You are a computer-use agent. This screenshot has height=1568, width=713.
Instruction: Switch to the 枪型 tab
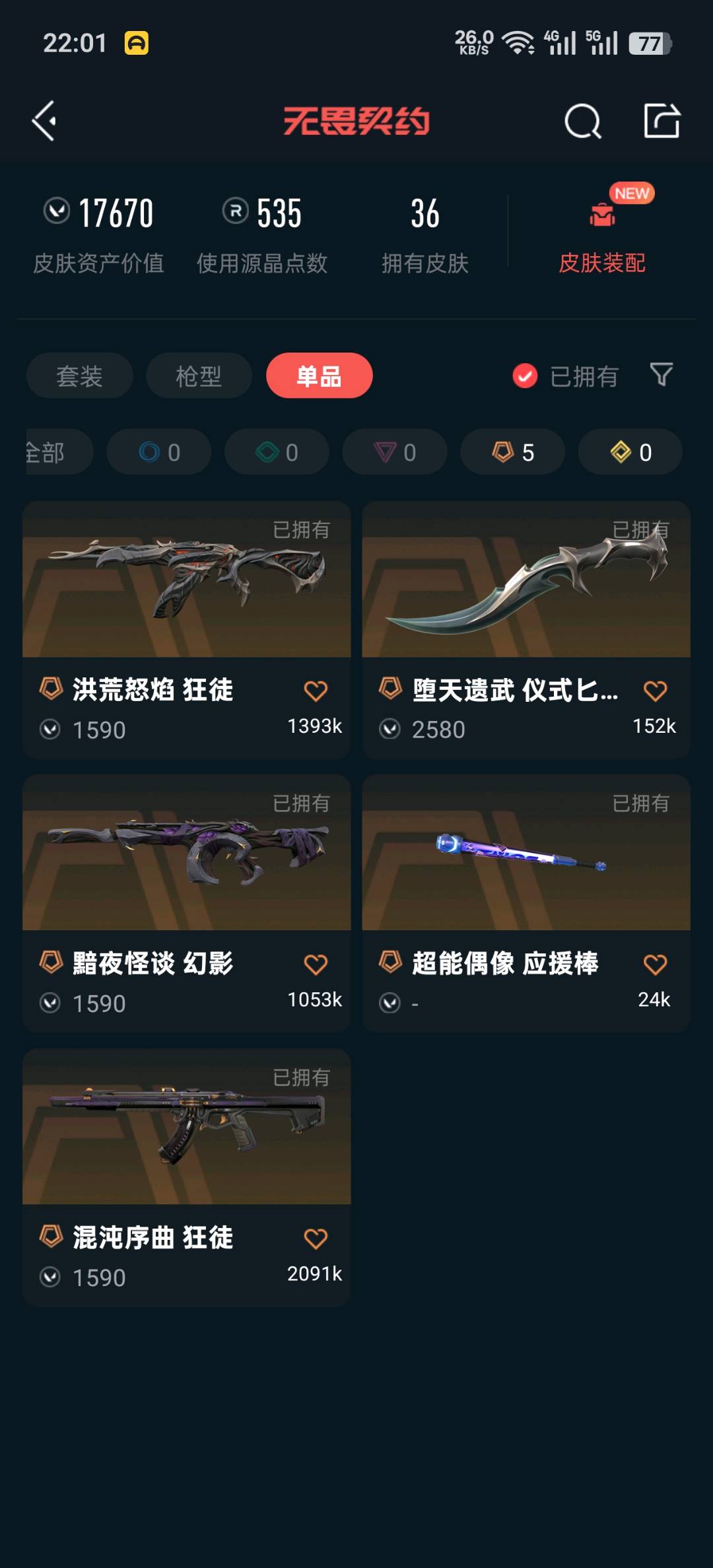point(199,376)
